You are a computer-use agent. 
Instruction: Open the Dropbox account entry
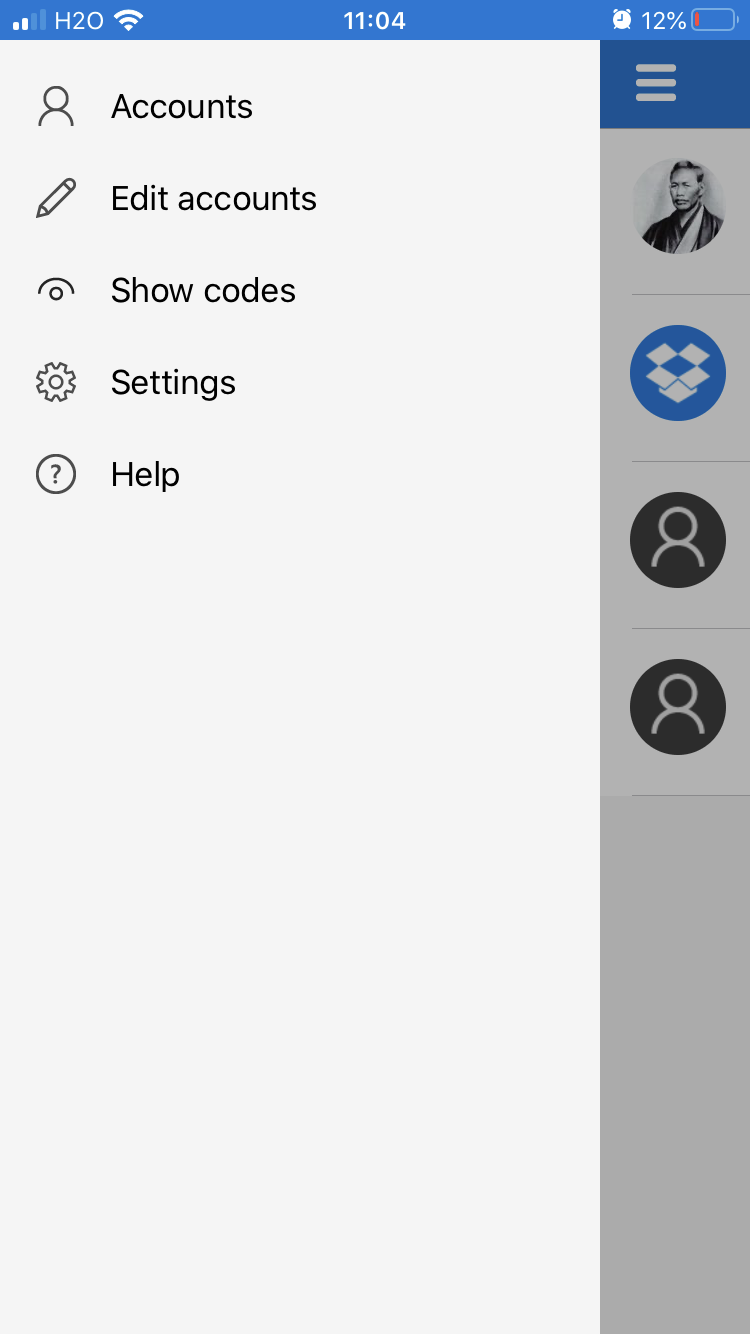point(678,373)
